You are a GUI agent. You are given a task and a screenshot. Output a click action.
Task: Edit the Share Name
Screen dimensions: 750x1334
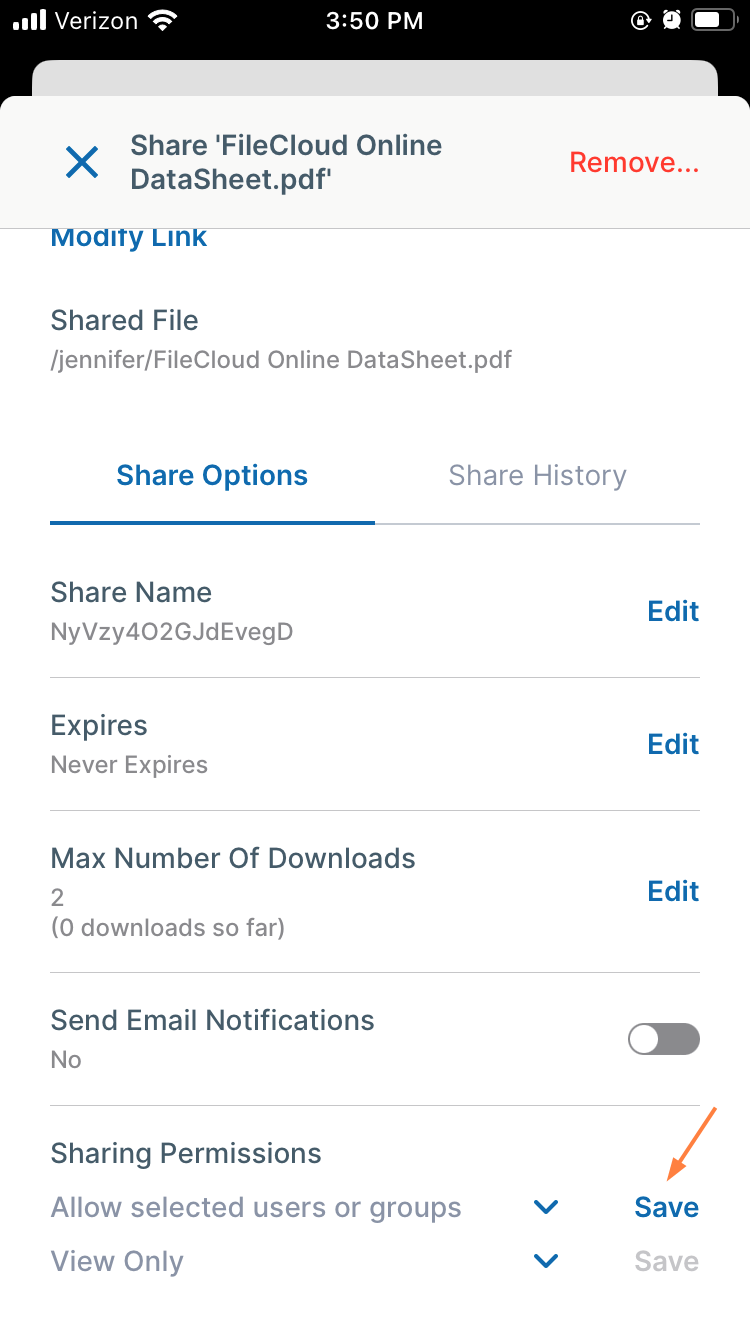coord(673,611)
